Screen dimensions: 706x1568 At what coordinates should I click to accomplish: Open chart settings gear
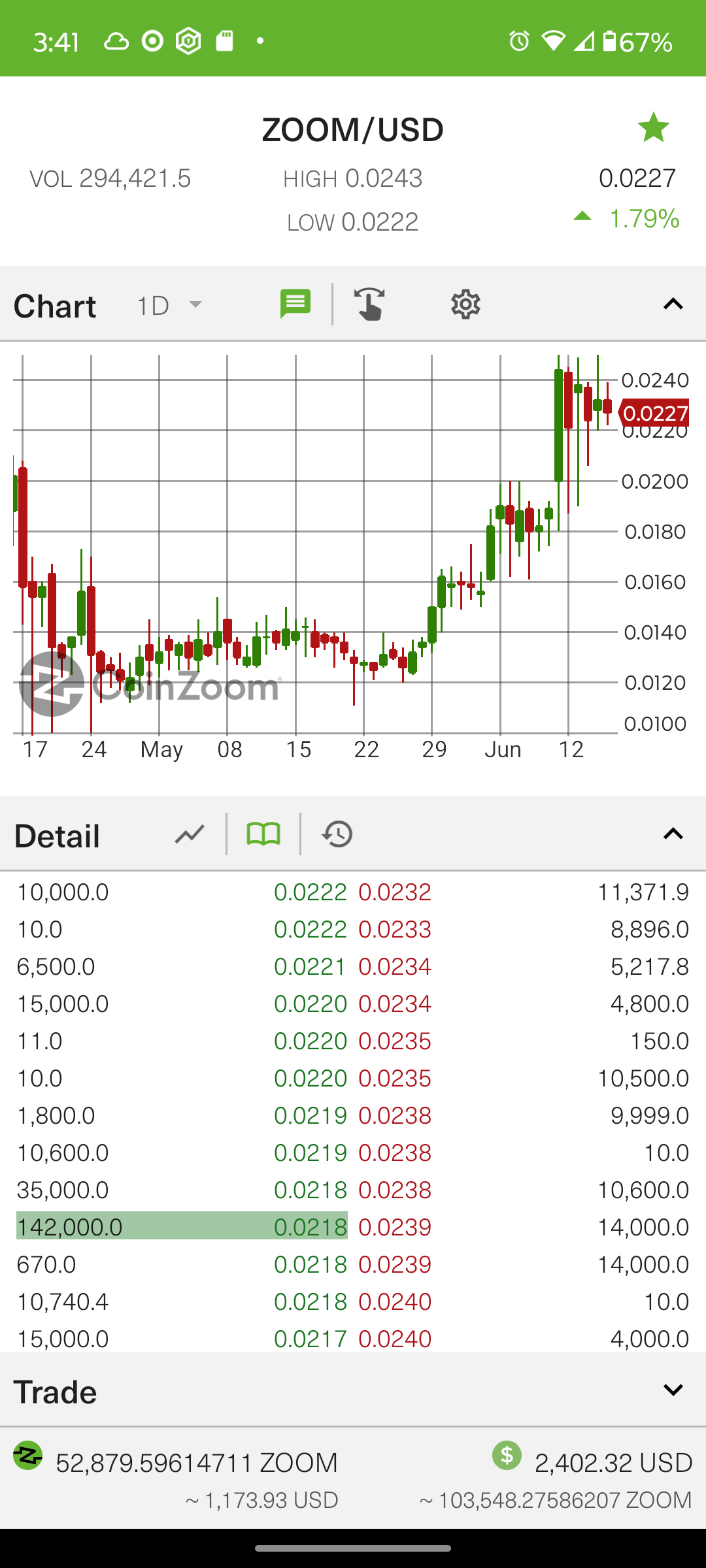465,304
